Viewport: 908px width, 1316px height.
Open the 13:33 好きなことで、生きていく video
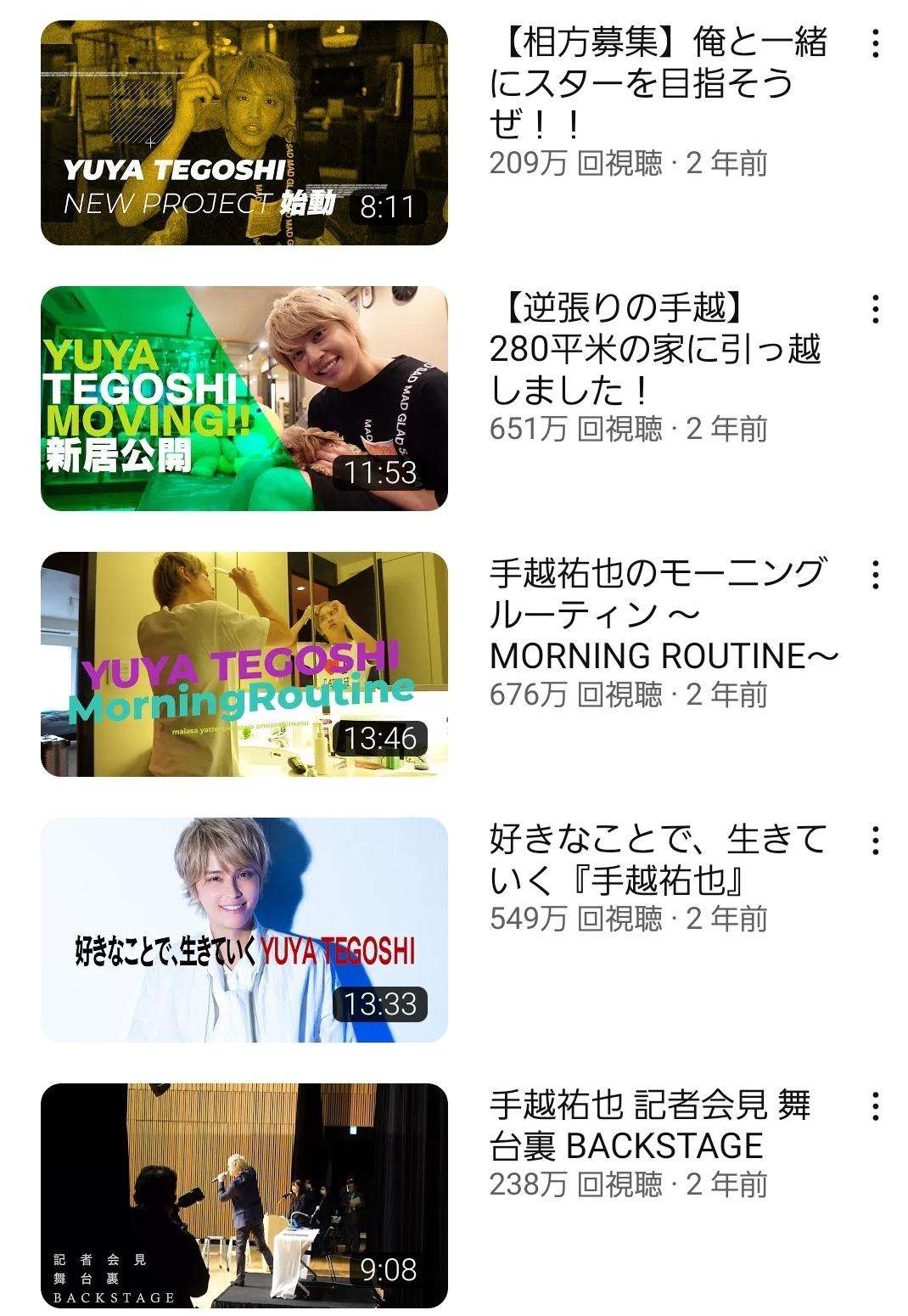pyautogui.click(x=244, y=930)
